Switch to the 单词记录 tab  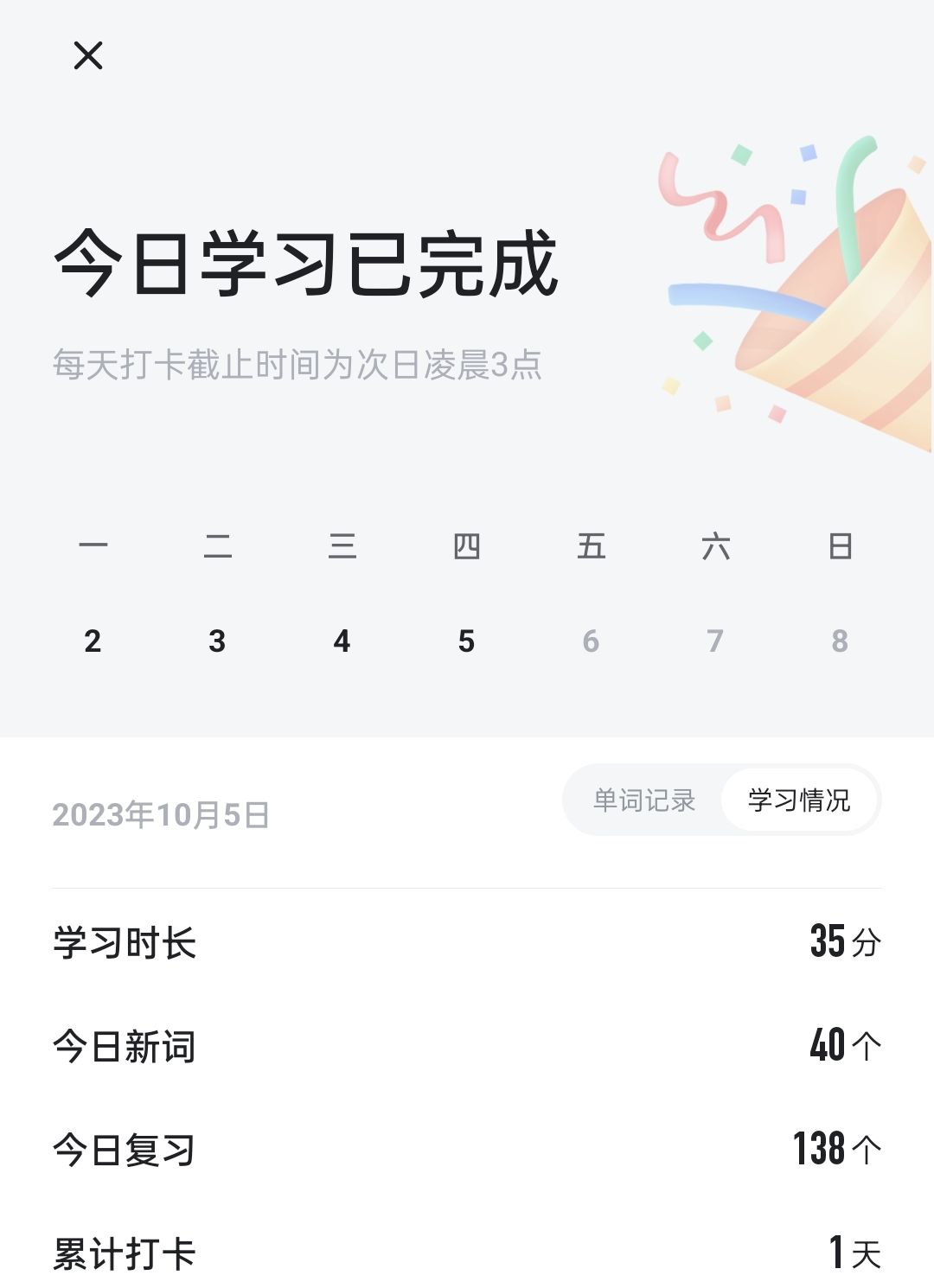point(643,800)
